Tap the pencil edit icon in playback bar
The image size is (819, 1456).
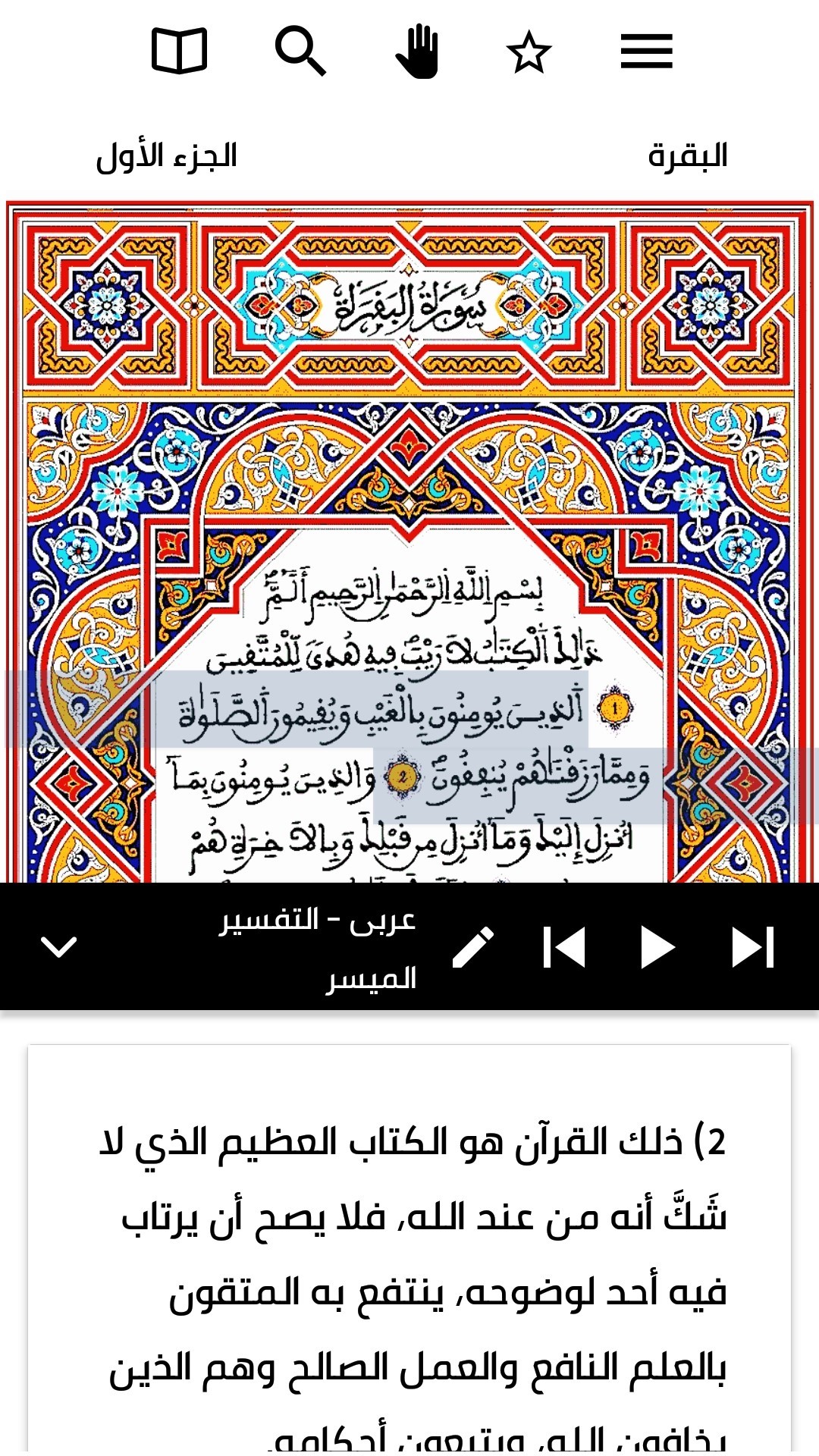[474, 946]
